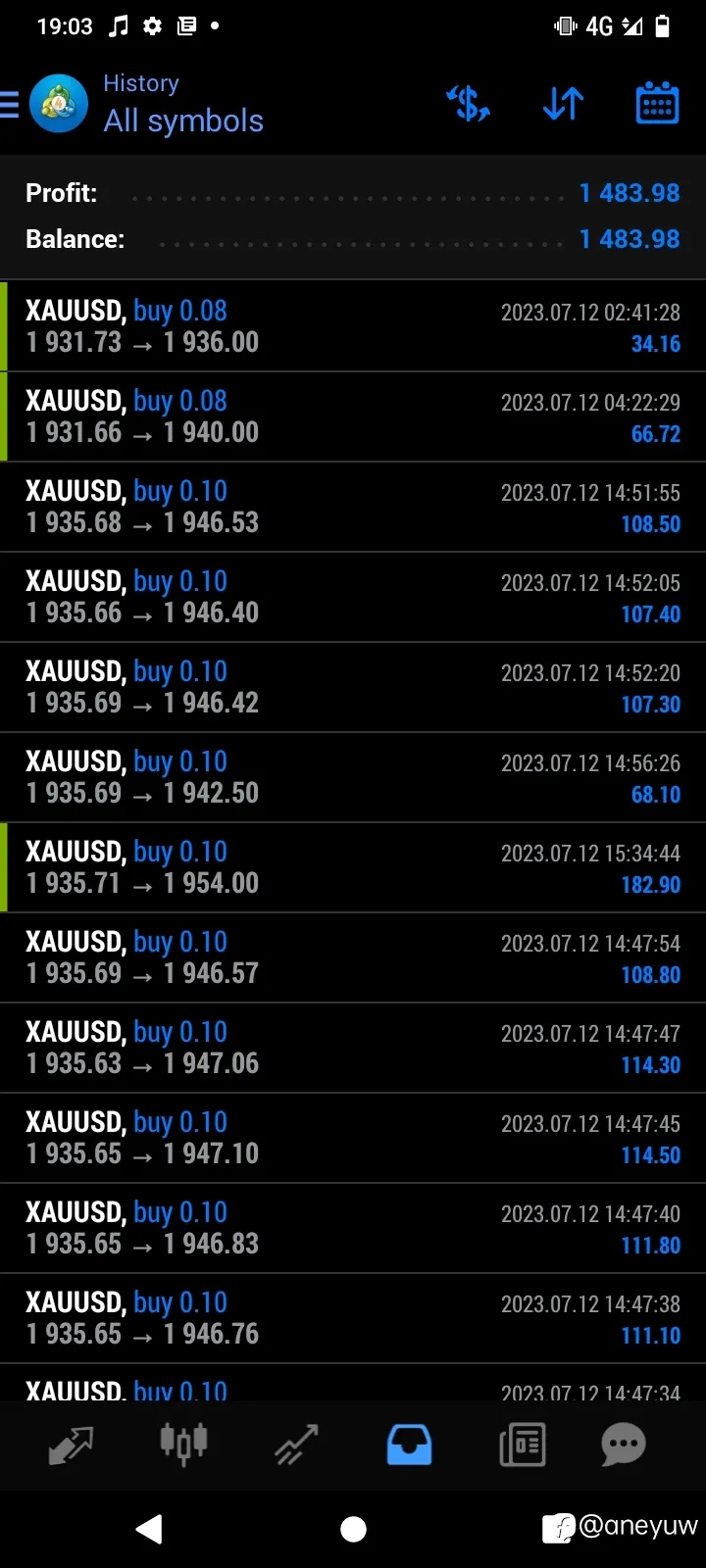Open the calendar date range picker
Screen dimensions: 706x1568
tap(657, 103)
